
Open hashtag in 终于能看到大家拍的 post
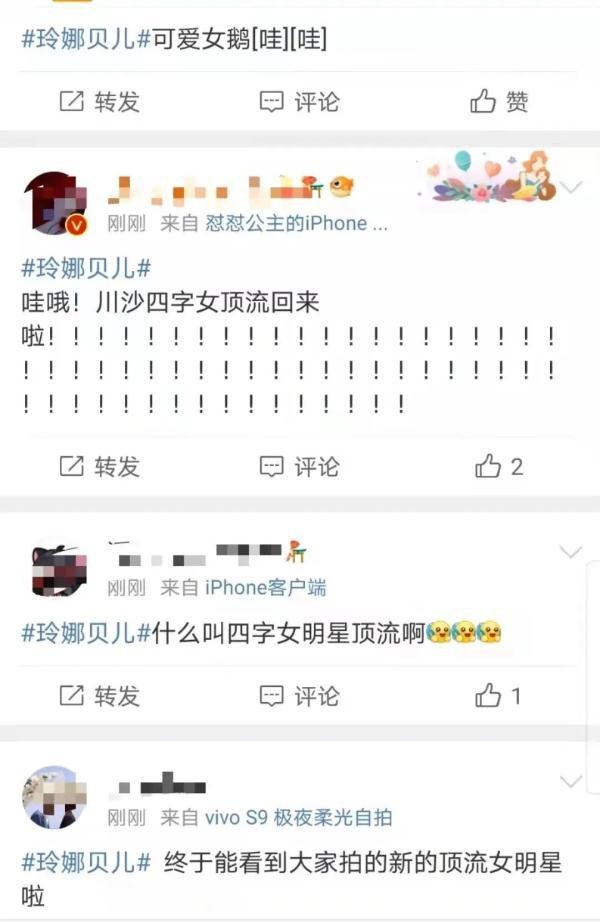tap(86, 862)
